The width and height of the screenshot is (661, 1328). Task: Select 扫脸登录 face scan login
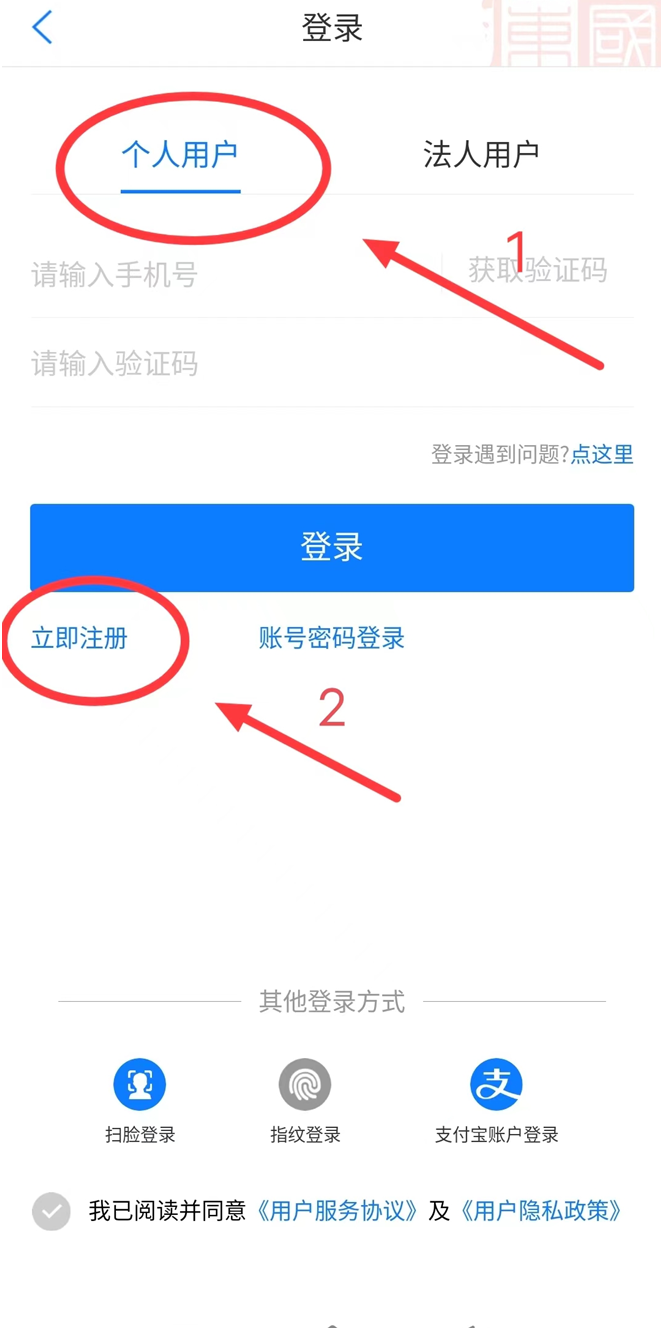(140, 1100)
